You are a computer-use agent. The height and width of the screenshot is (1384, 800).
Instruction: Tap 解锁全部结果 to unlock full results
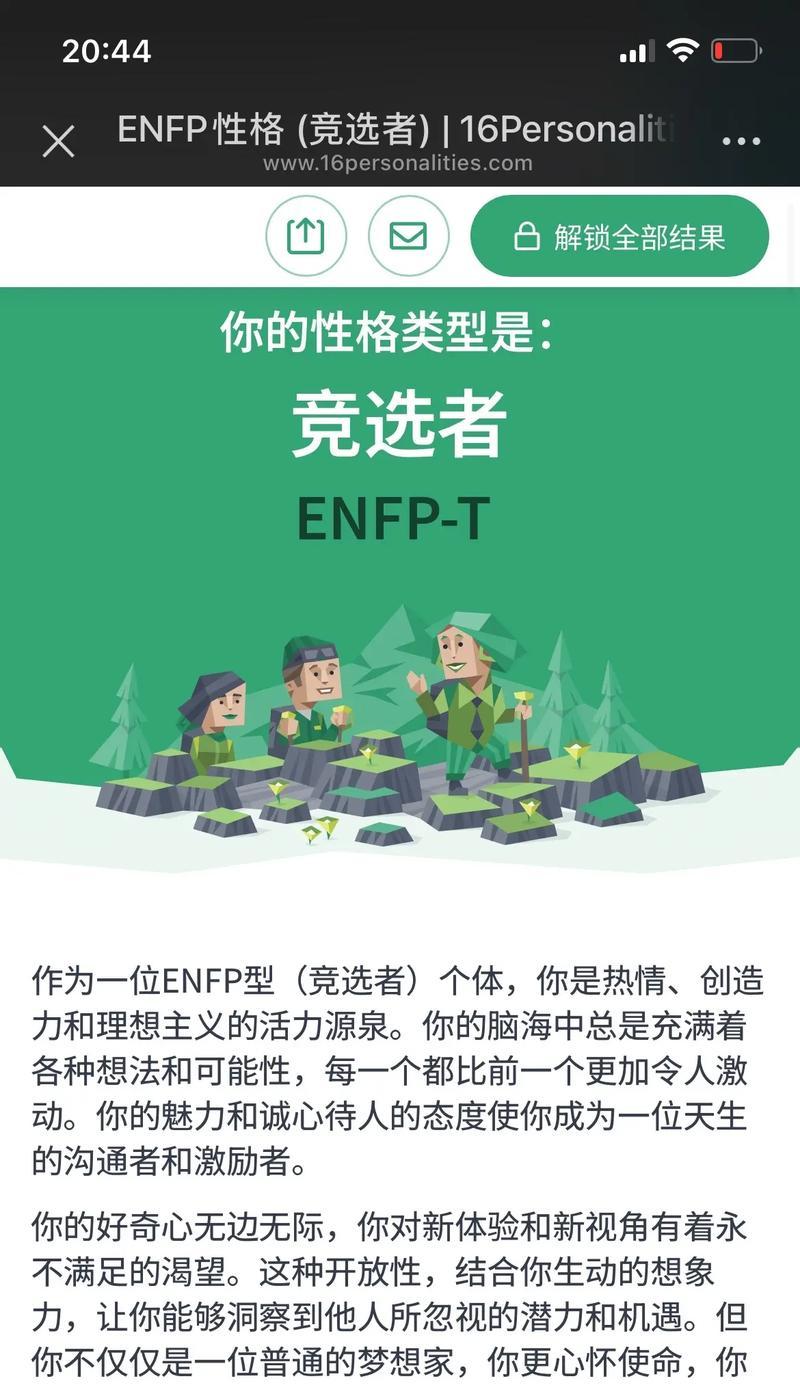click(619, 236)
